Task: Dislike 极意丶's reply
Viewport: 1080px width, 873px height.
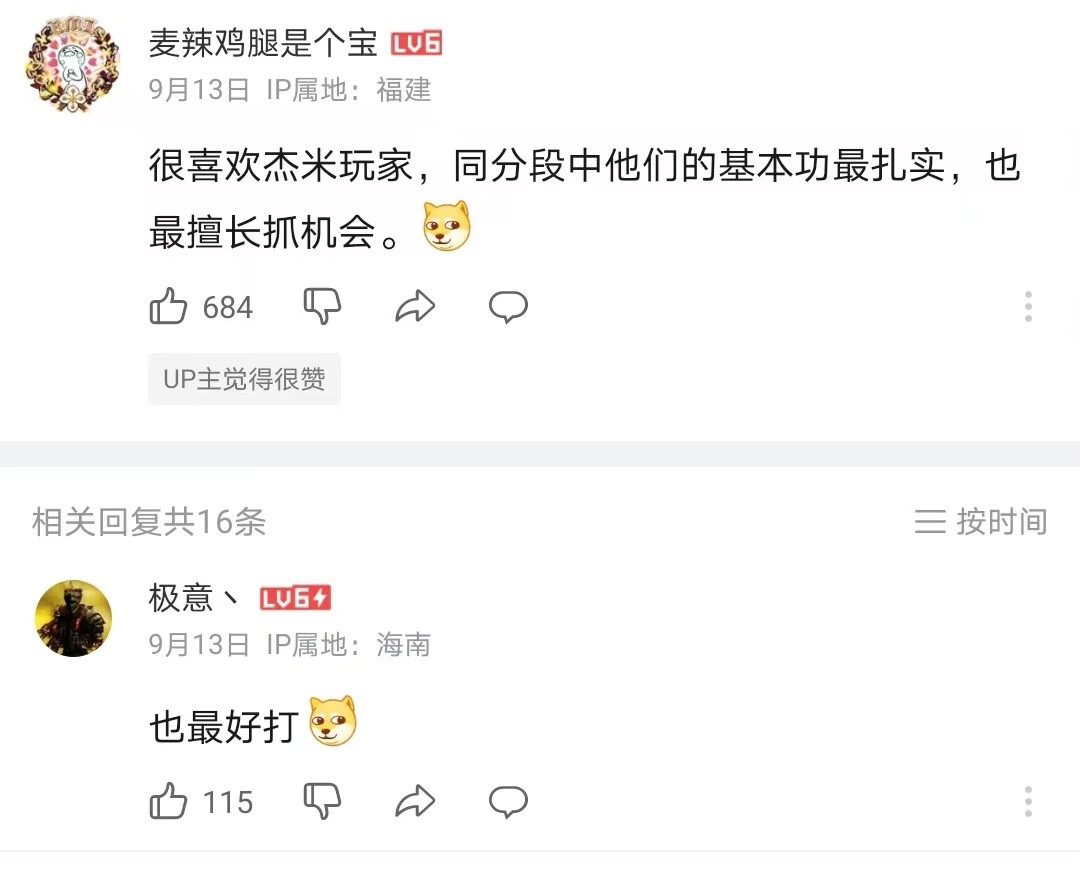Action: click(x=322, y=801)
